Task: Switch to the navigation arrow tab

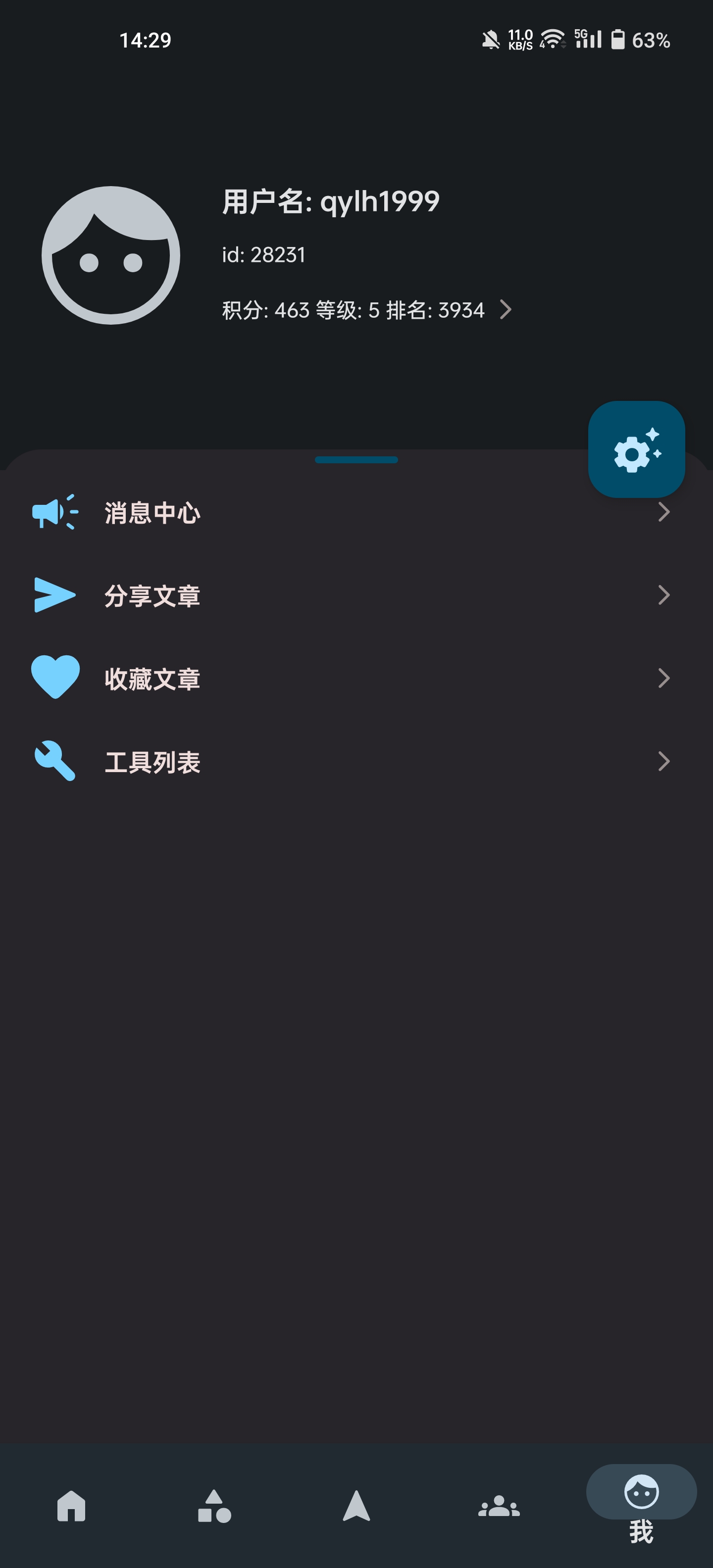Action: click(x=357, y=1506)
